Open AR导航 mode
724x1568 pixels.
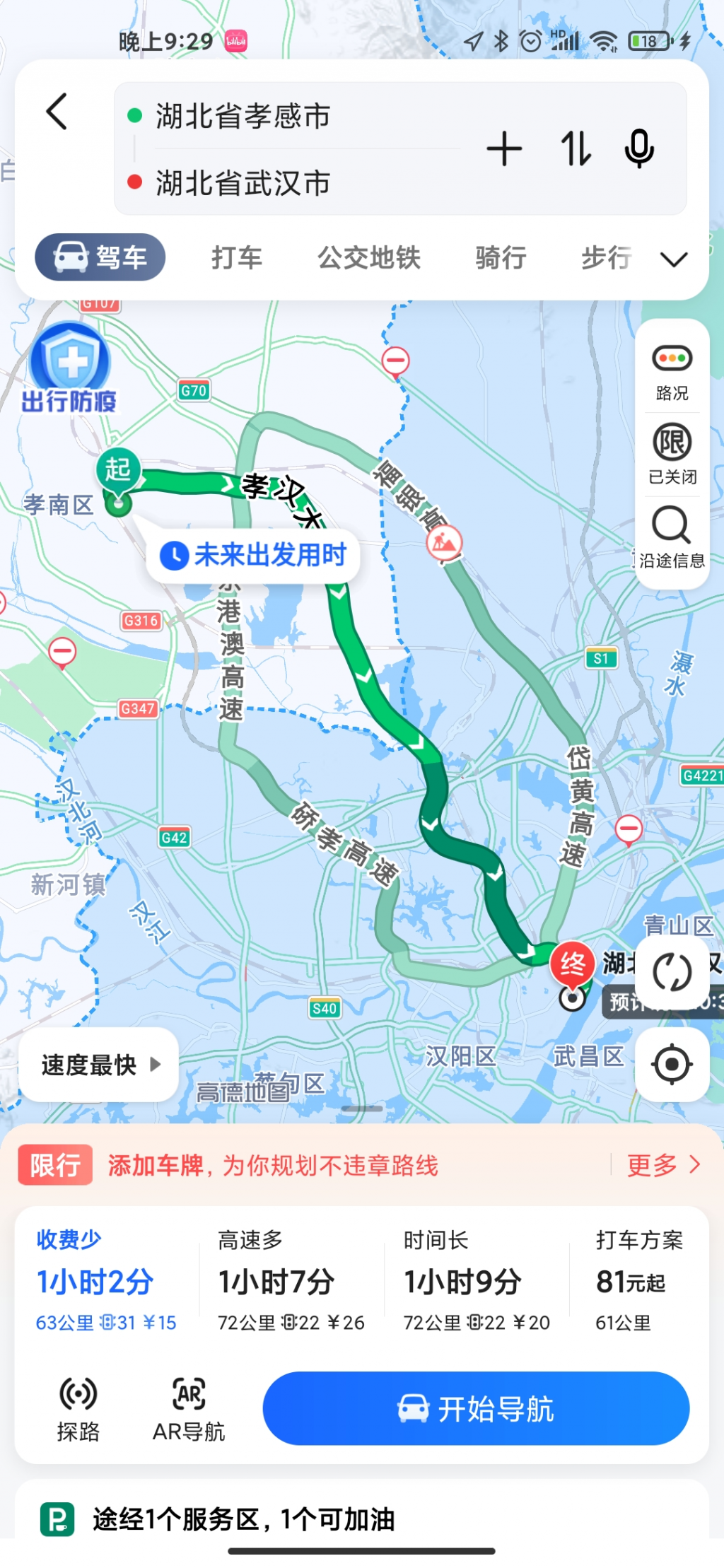click(x=189, y=1408)
